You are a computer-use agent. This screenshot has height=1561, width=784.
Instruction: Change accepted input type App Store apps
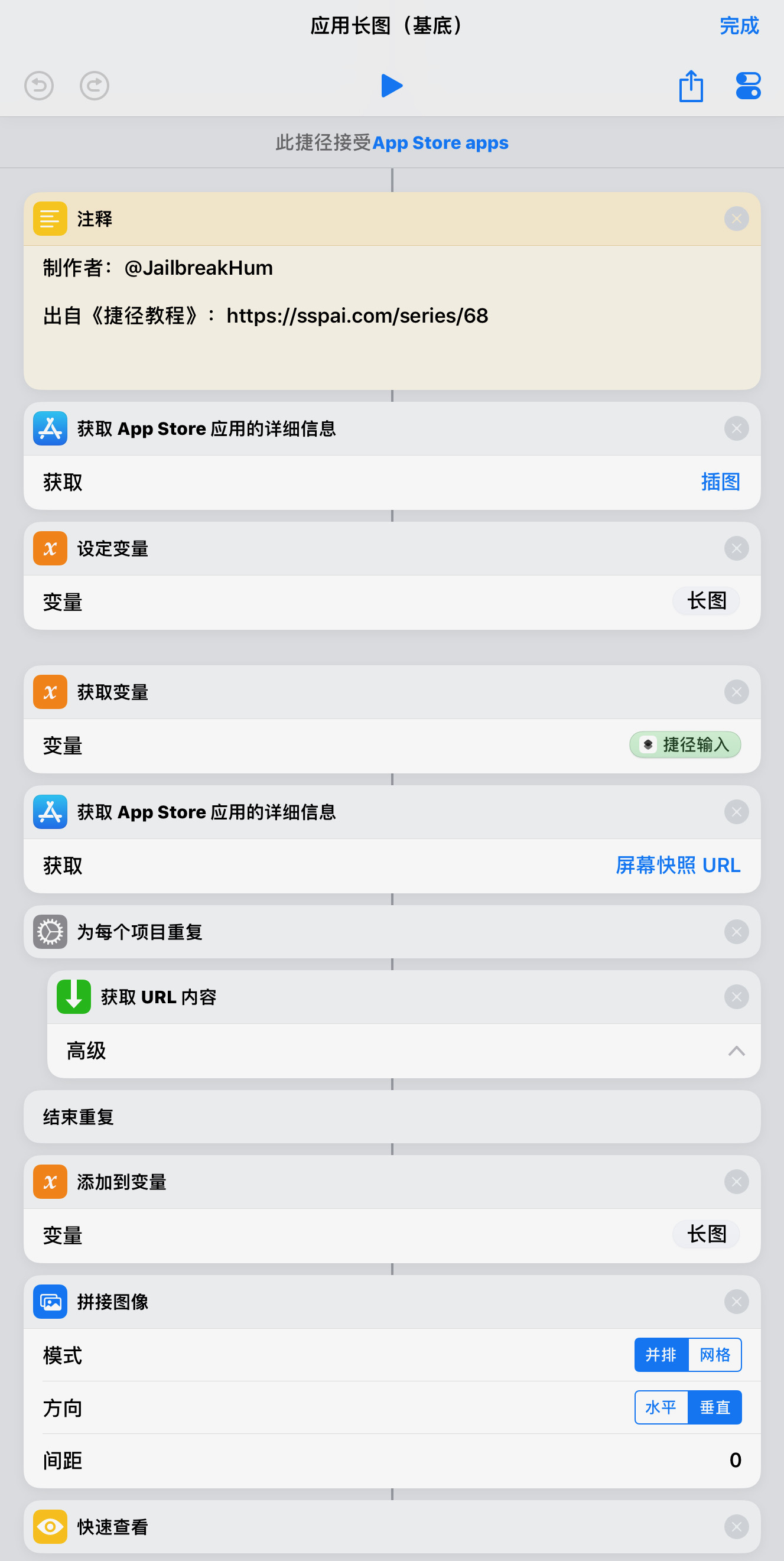[440, 143]
